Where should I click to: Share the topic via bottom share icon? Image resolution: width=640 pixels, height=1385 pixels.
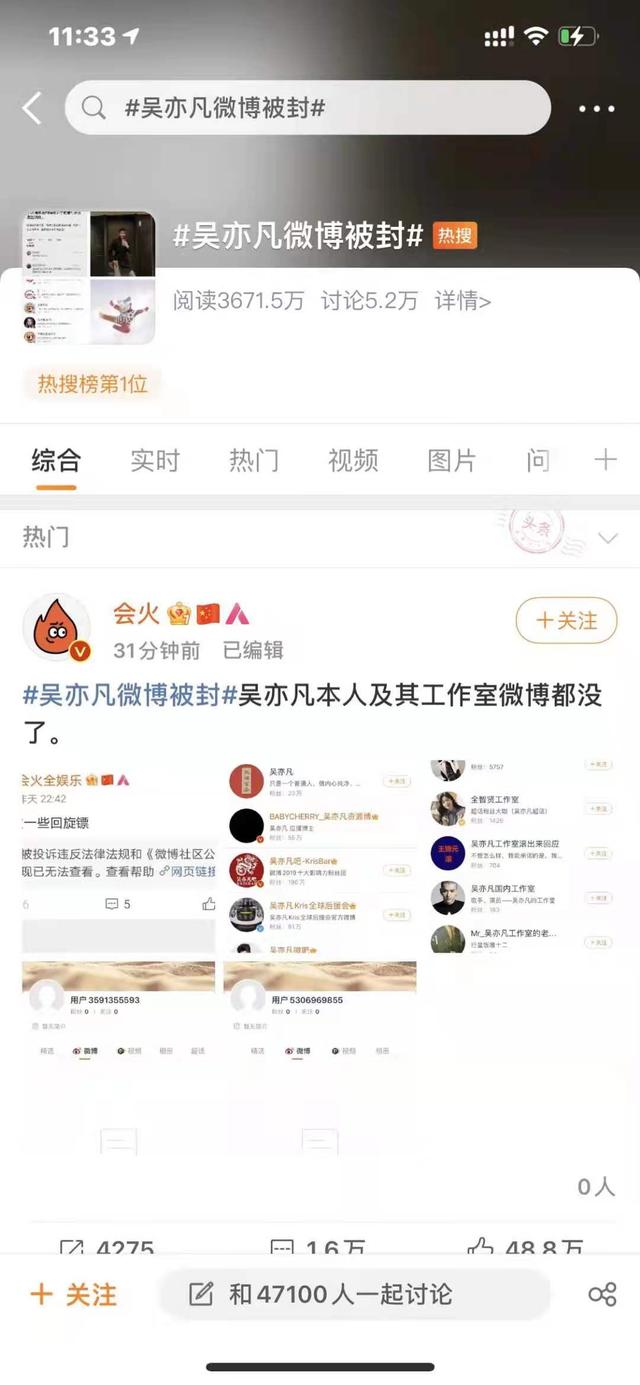click(602, 1295)
